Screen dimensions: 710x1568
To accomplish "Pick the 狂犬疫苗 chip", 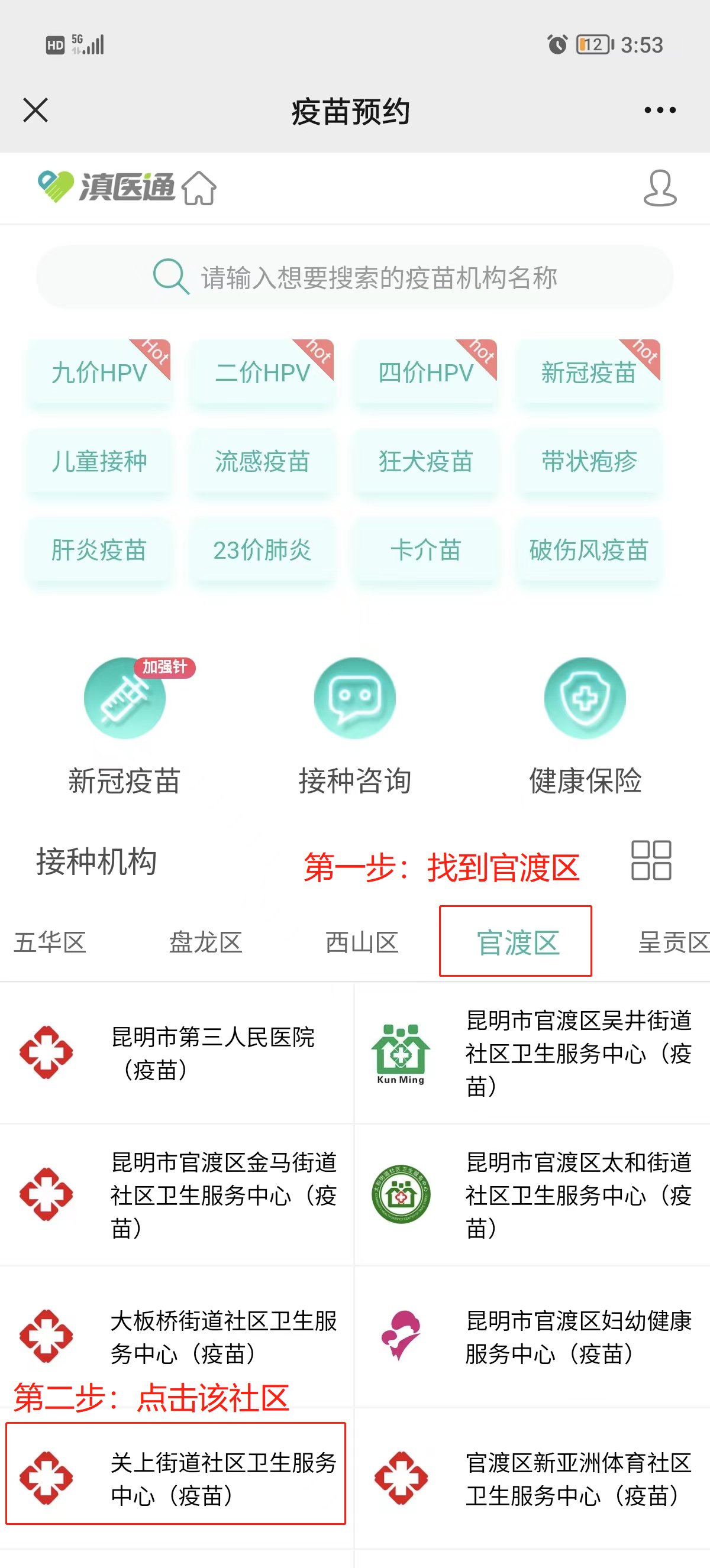I will (425, 461).
